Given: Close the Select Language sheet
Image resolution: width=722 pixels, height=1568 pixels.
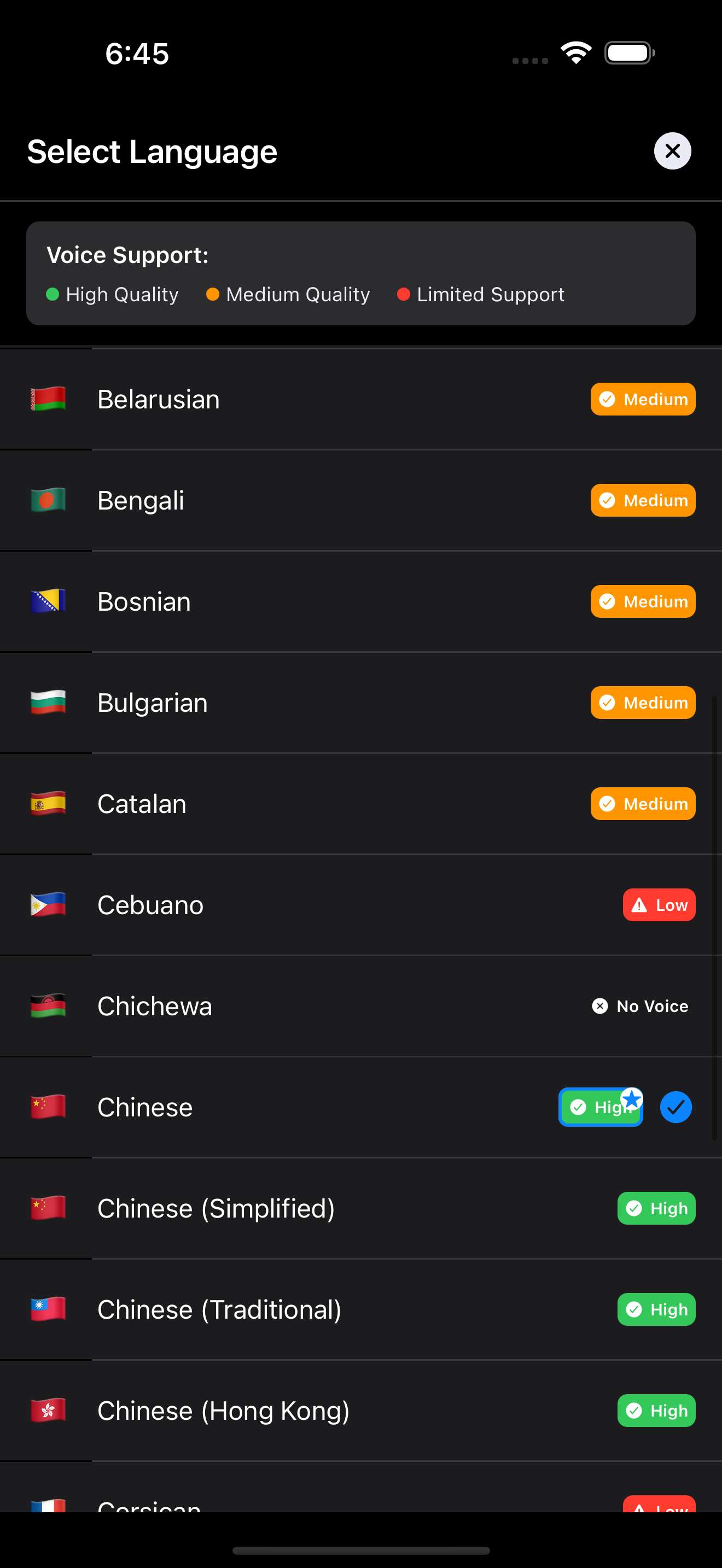Looking at the screenshot, I should pos(672,151).
